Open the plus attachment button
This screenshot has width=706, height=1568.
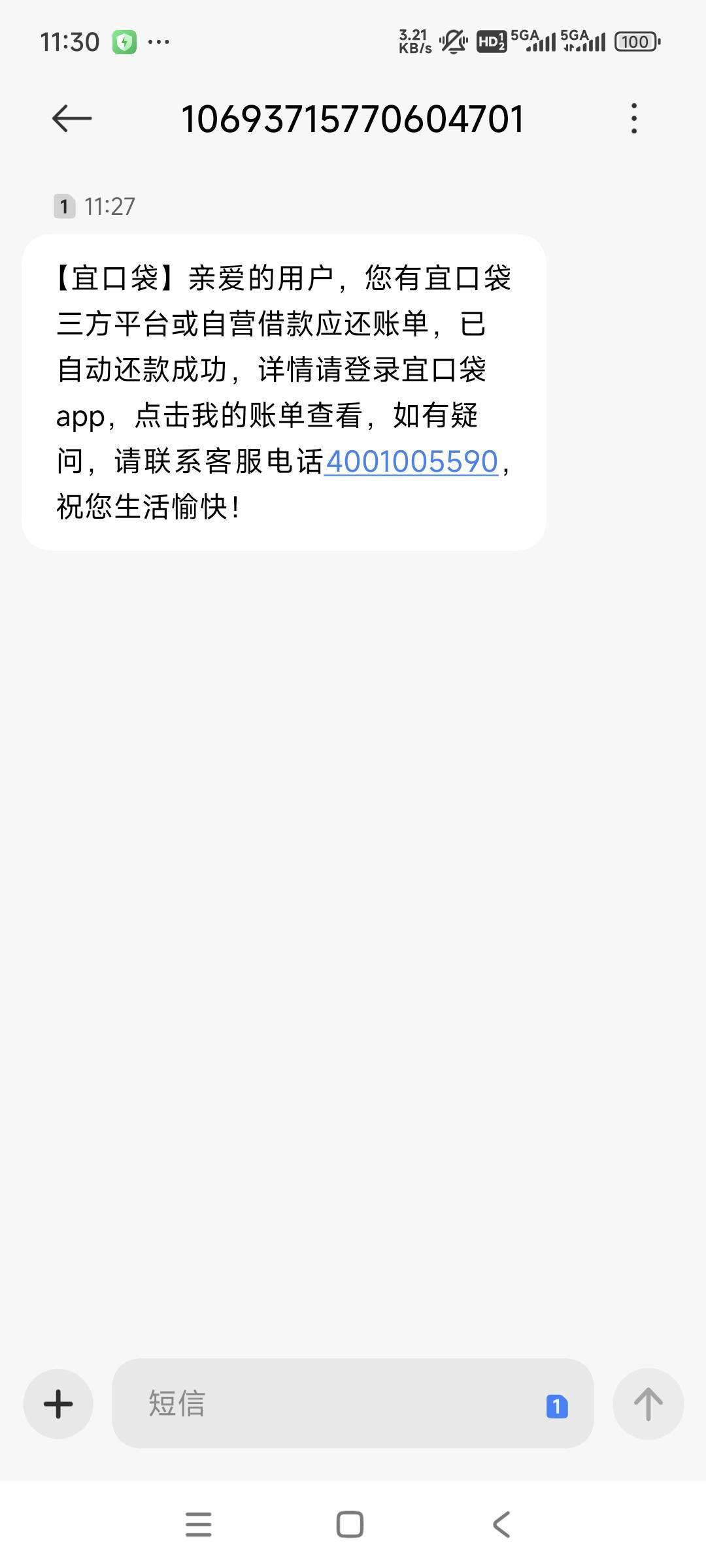[58, 1403]
